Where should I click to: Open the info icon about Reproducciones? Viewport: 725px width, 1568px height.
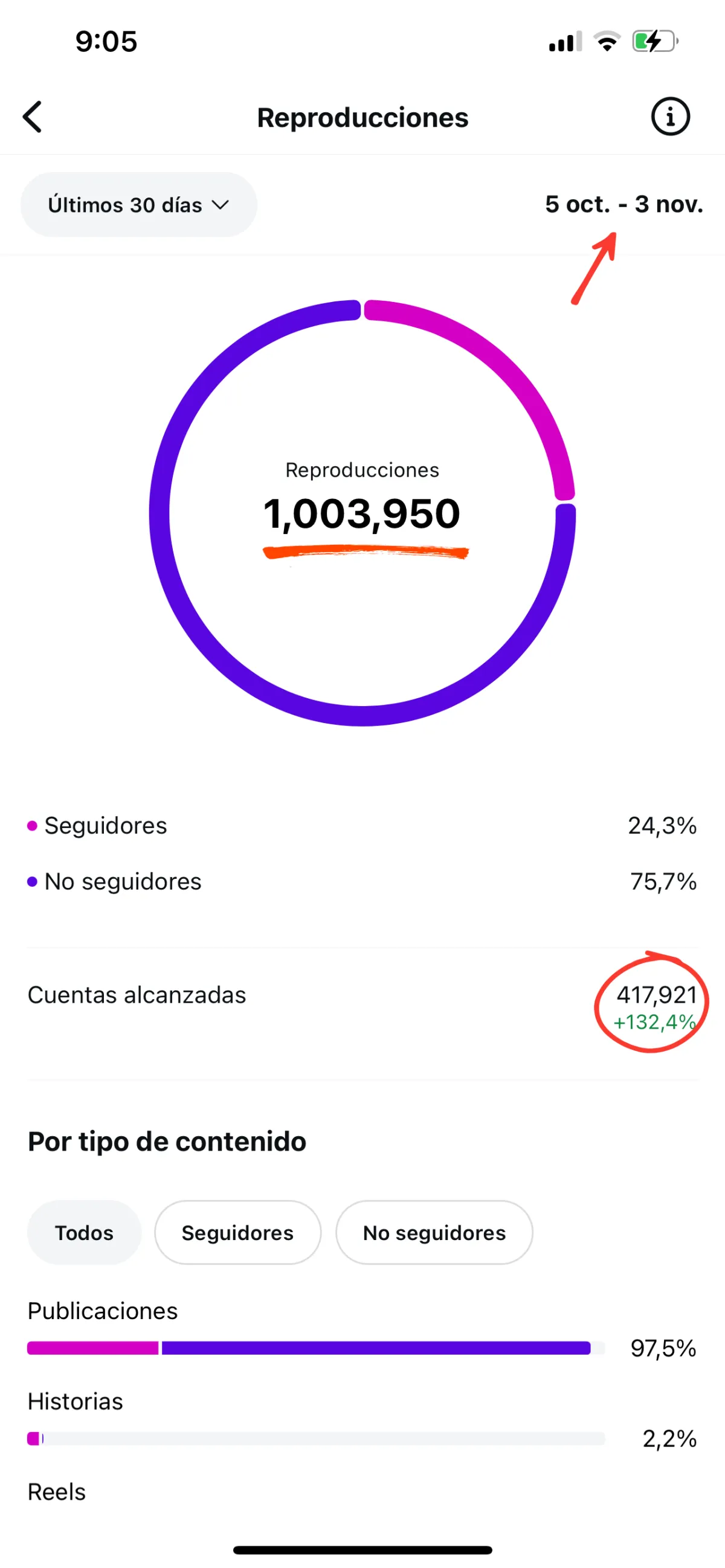pos(670,116)
